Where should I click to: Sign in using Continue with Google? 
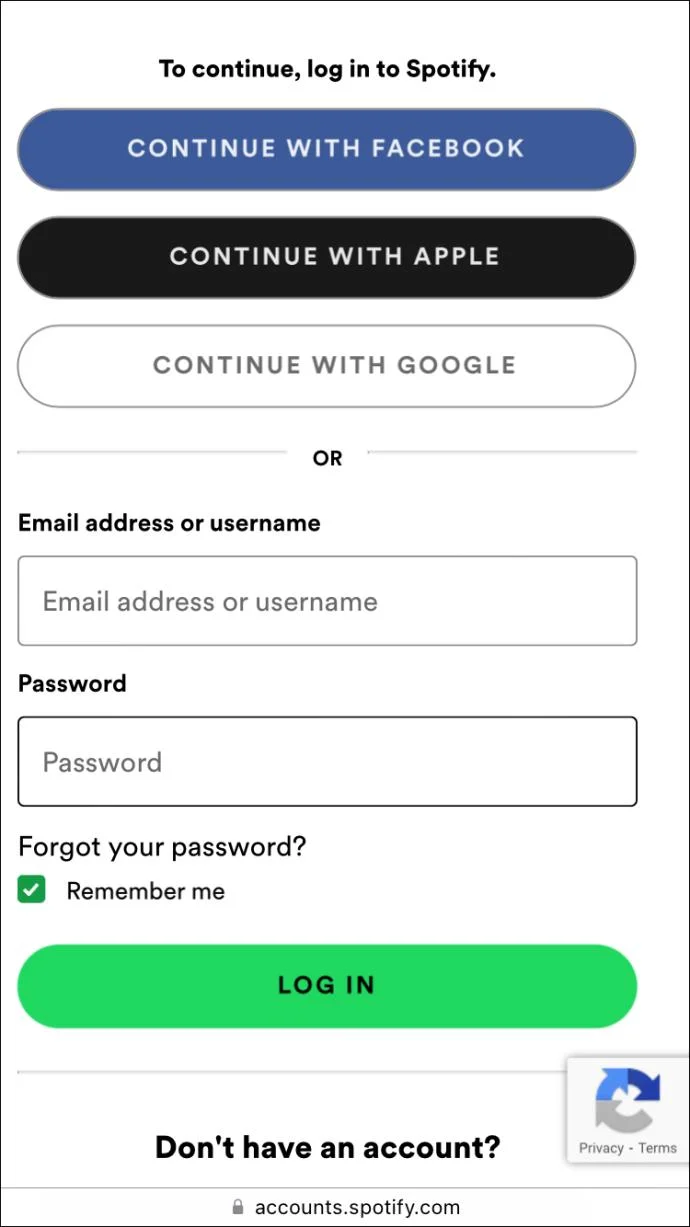(x=326, y=365)
